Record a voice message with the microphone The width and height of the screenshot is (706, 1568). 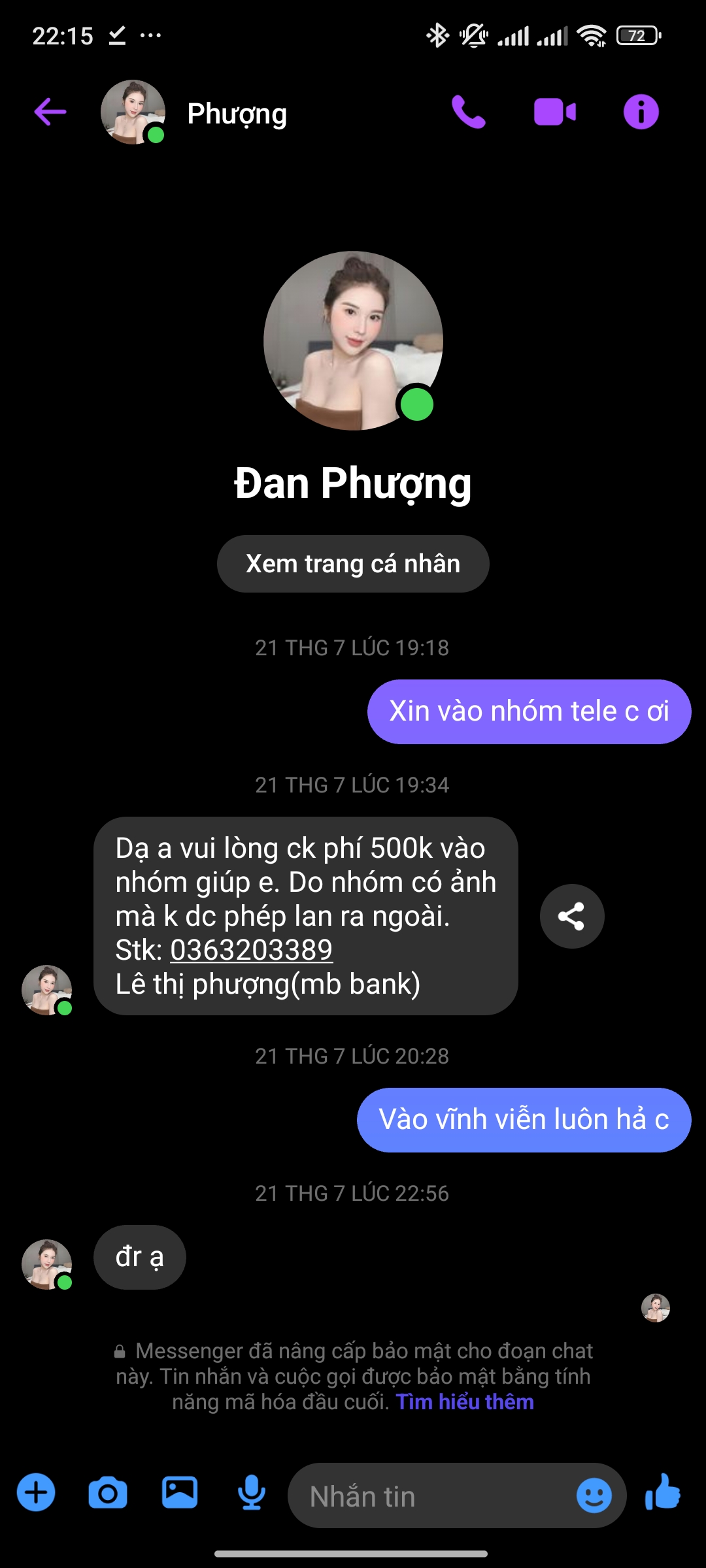pyautogui.click(x=251, y=1493)
